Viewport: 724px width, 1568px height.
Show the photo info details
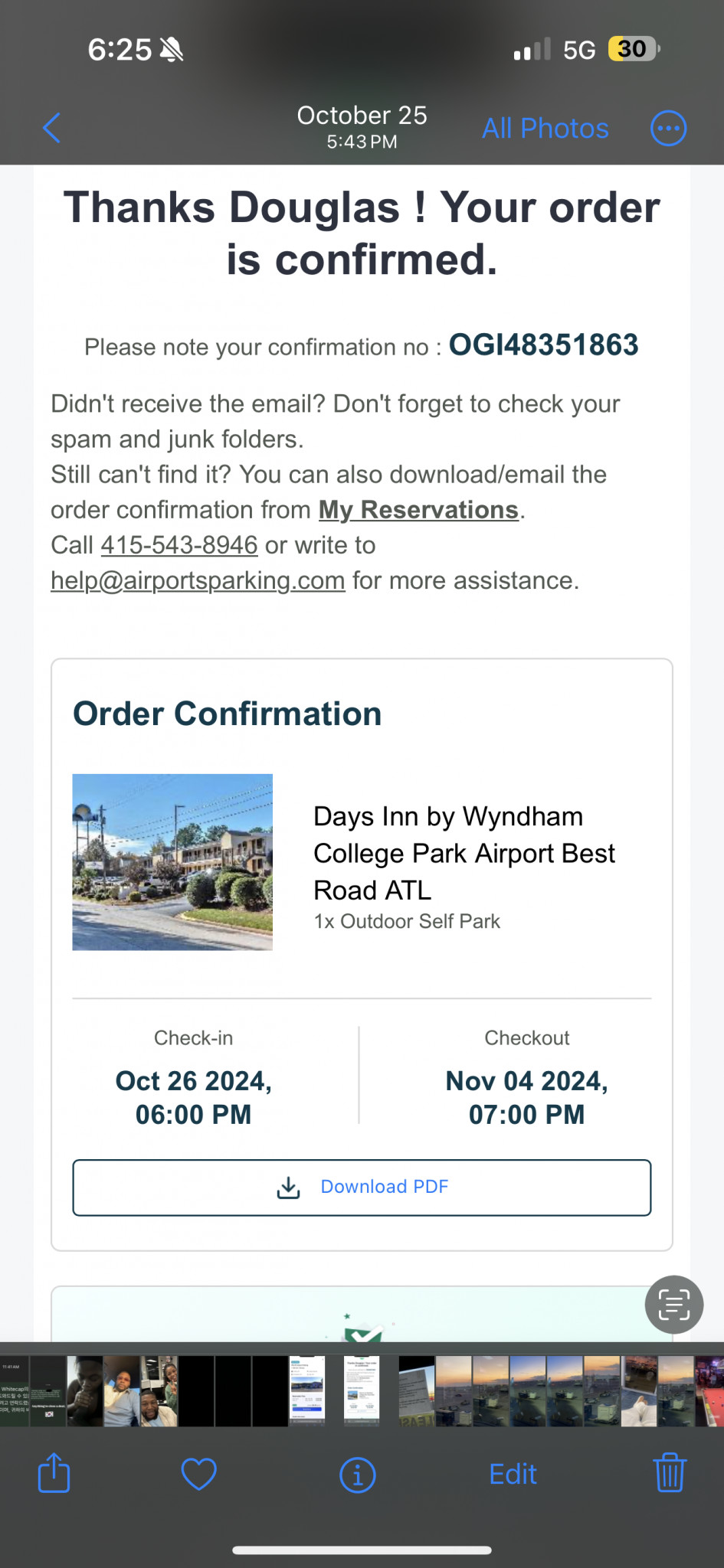click(x=357, y=1474)
